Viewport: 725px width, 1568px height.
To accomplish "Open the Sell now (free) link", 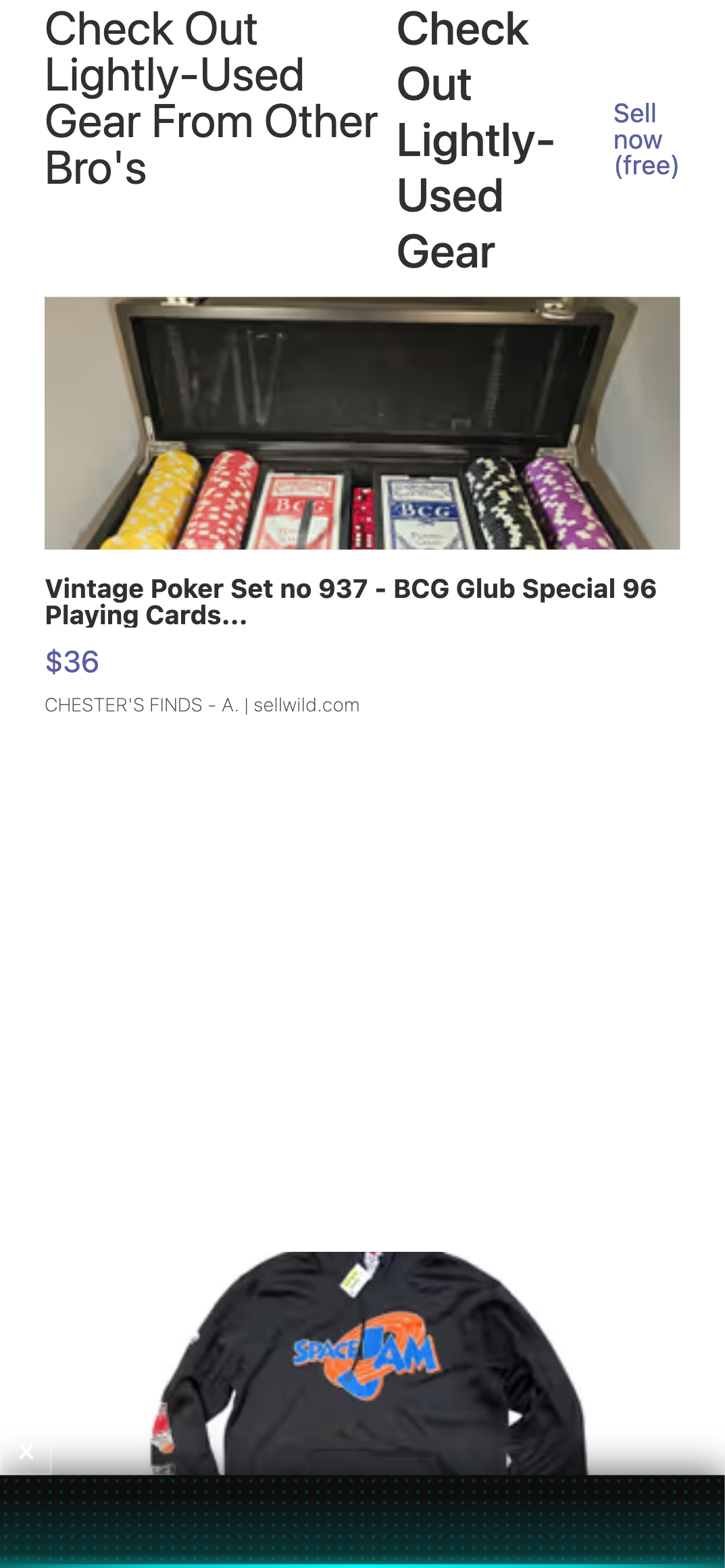I will pyautogui.click(x=646, y=139).
